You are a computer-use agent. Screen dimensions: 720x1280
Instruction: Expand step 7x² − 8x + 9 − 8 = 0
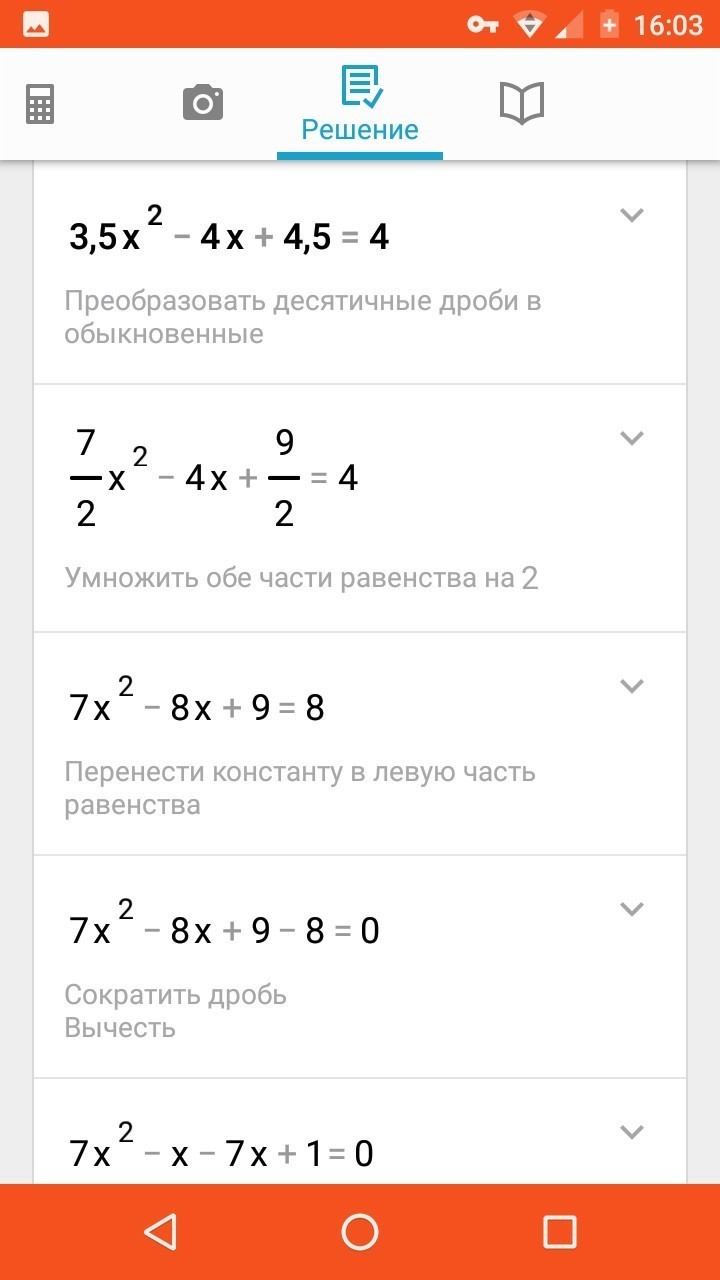pyautogui.click(x=632, y=909)
